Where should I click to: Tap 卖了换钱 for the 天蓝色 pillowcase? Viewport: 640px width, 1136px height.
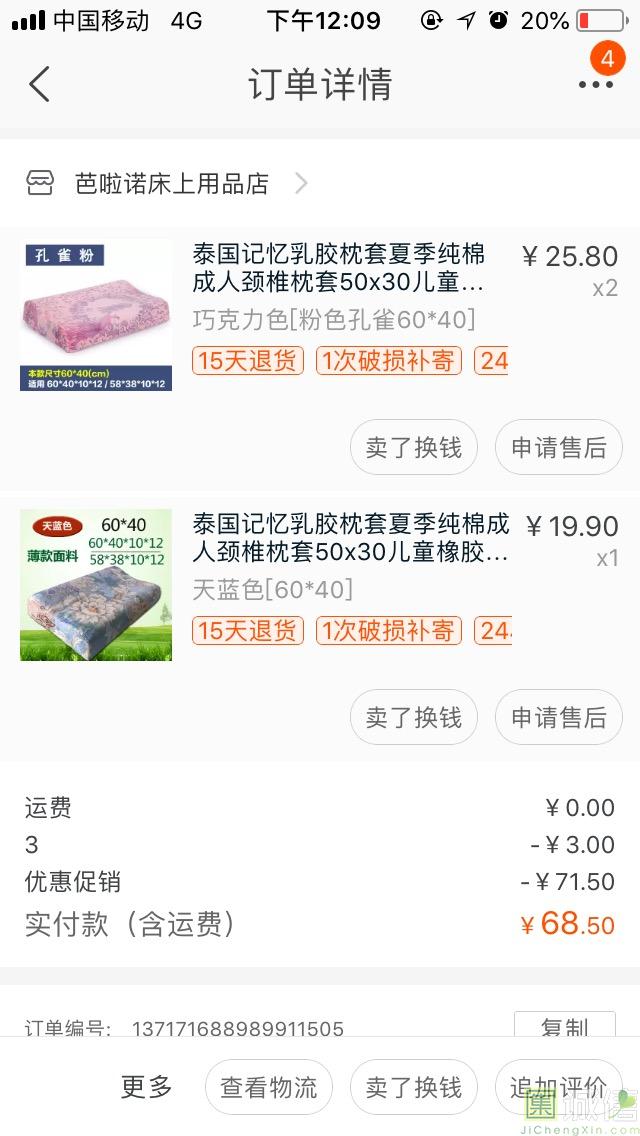(x=414, y=717)
